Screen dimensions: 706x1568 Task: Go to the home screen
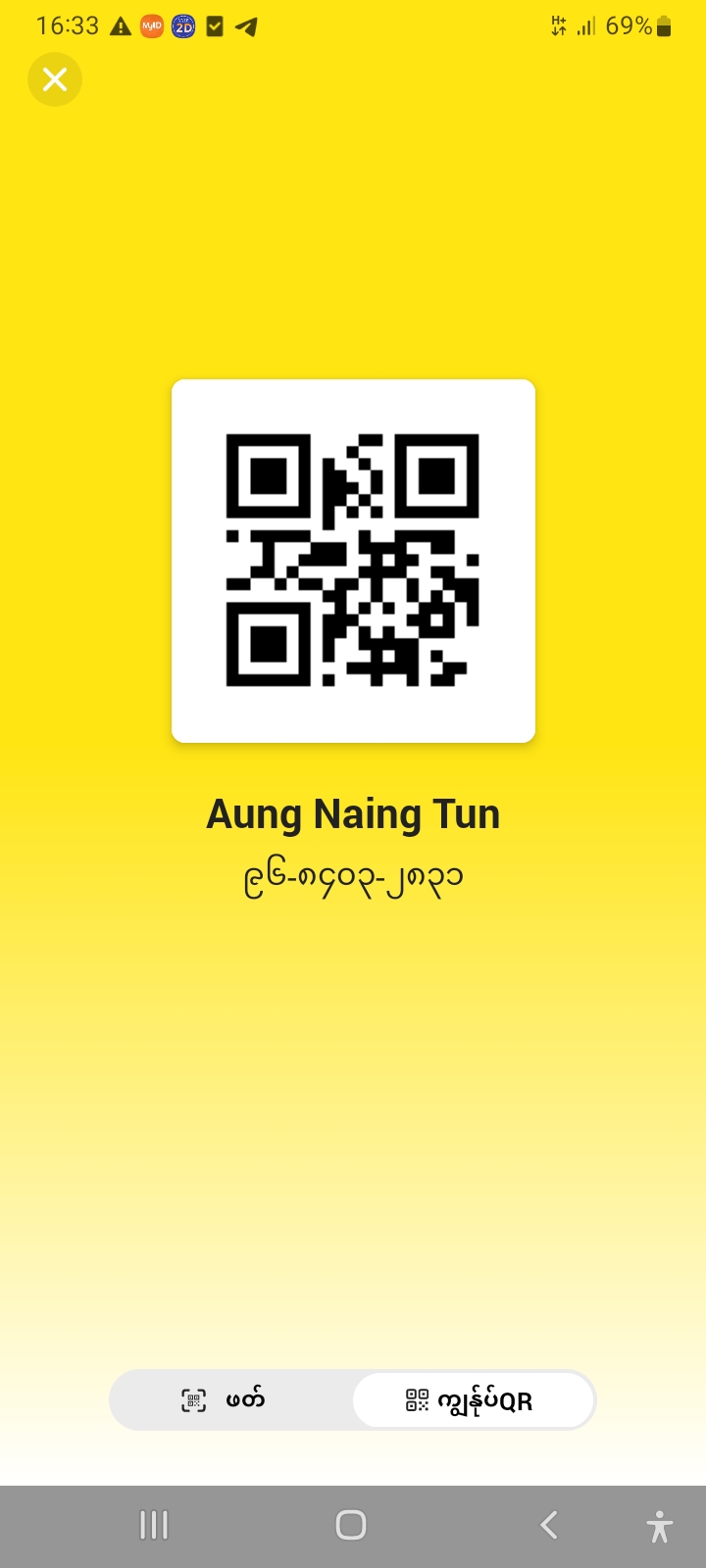pyautogui.click(x=351, y=1525)
